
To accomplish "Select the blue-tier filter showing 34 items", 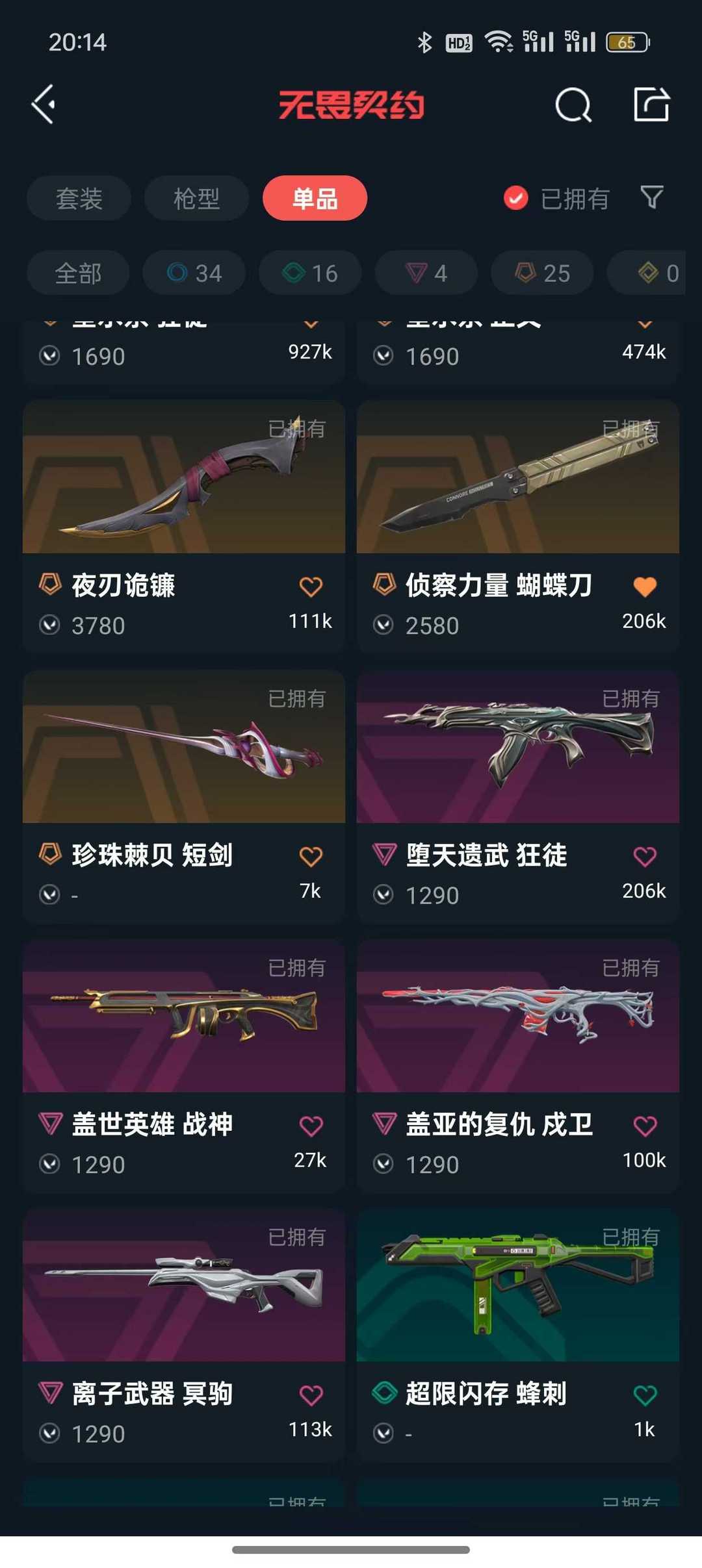I will [x=193, y=273].
